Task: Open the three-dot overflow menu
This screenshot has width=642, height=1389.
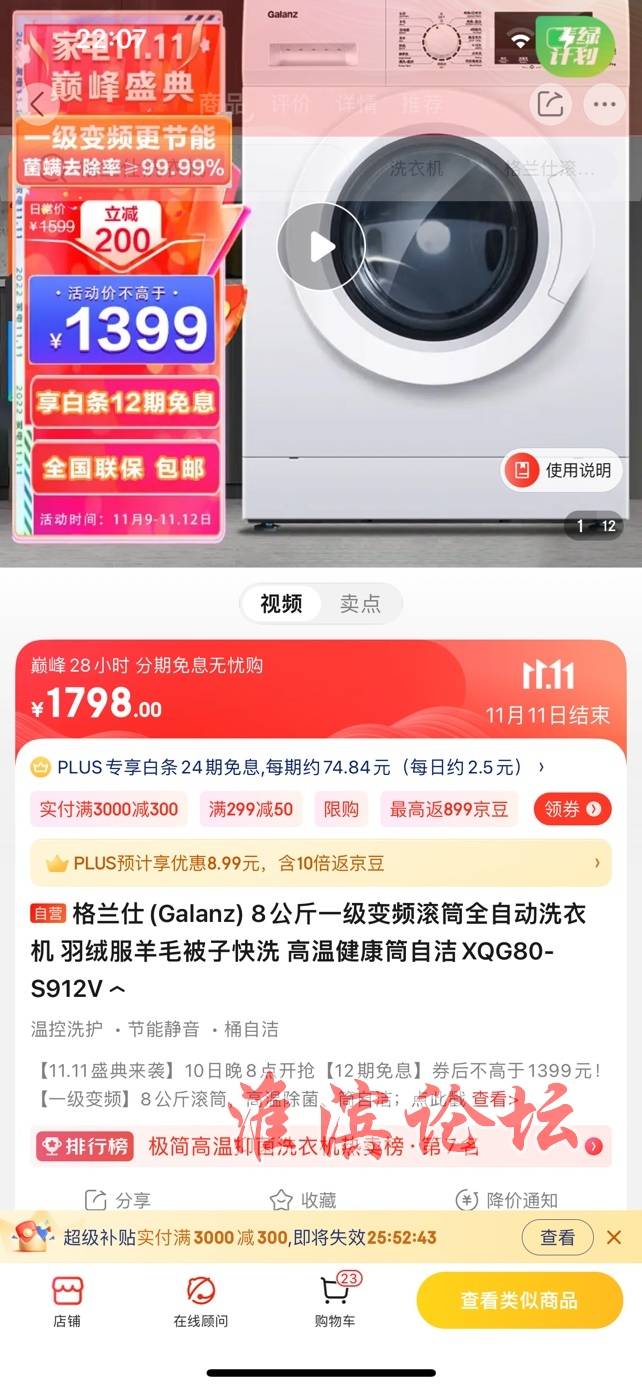Action: click(x=604, y=103)
